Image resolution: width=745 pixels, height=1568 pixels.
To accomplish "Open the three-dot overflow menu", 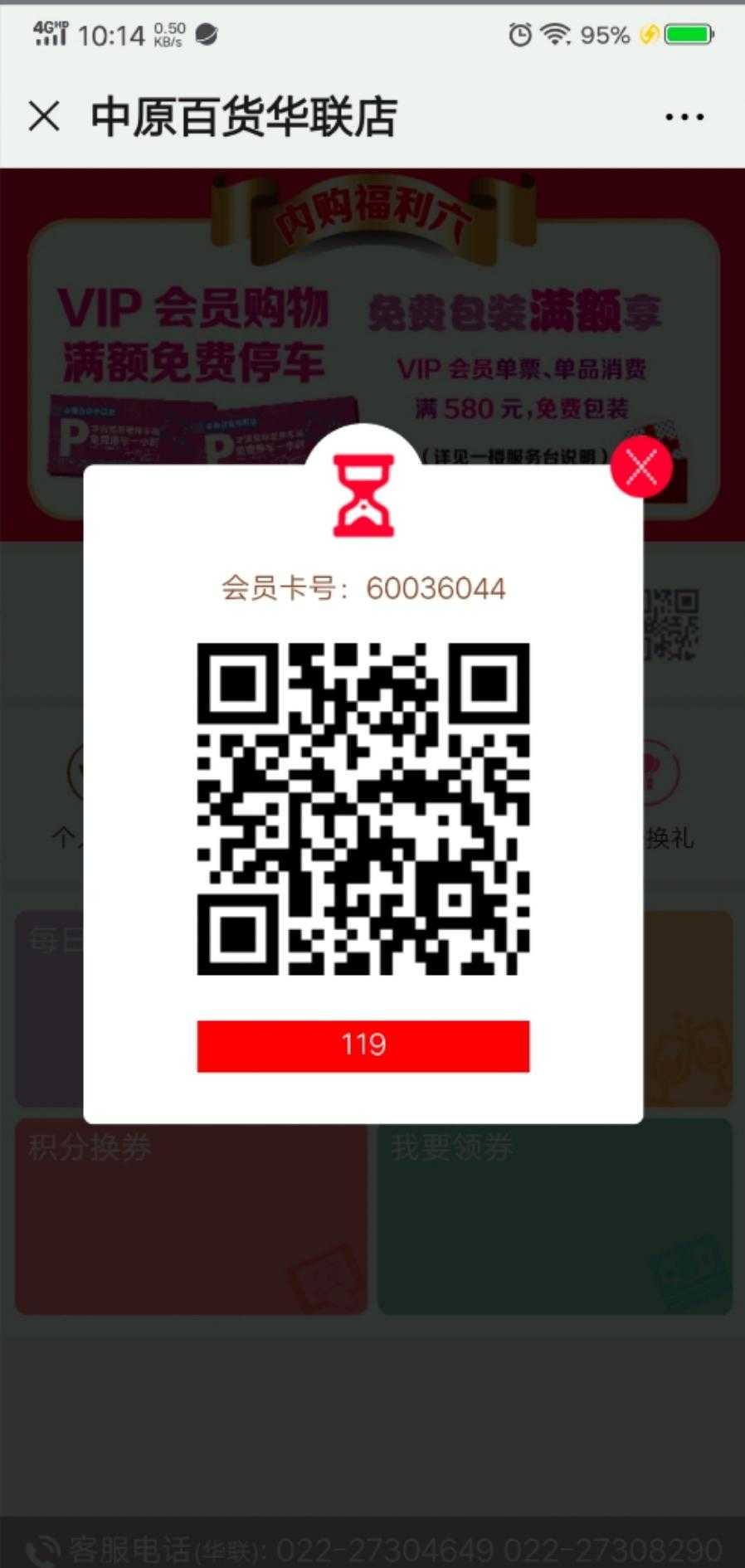I will pyautogui.click(x=684, y=117).
